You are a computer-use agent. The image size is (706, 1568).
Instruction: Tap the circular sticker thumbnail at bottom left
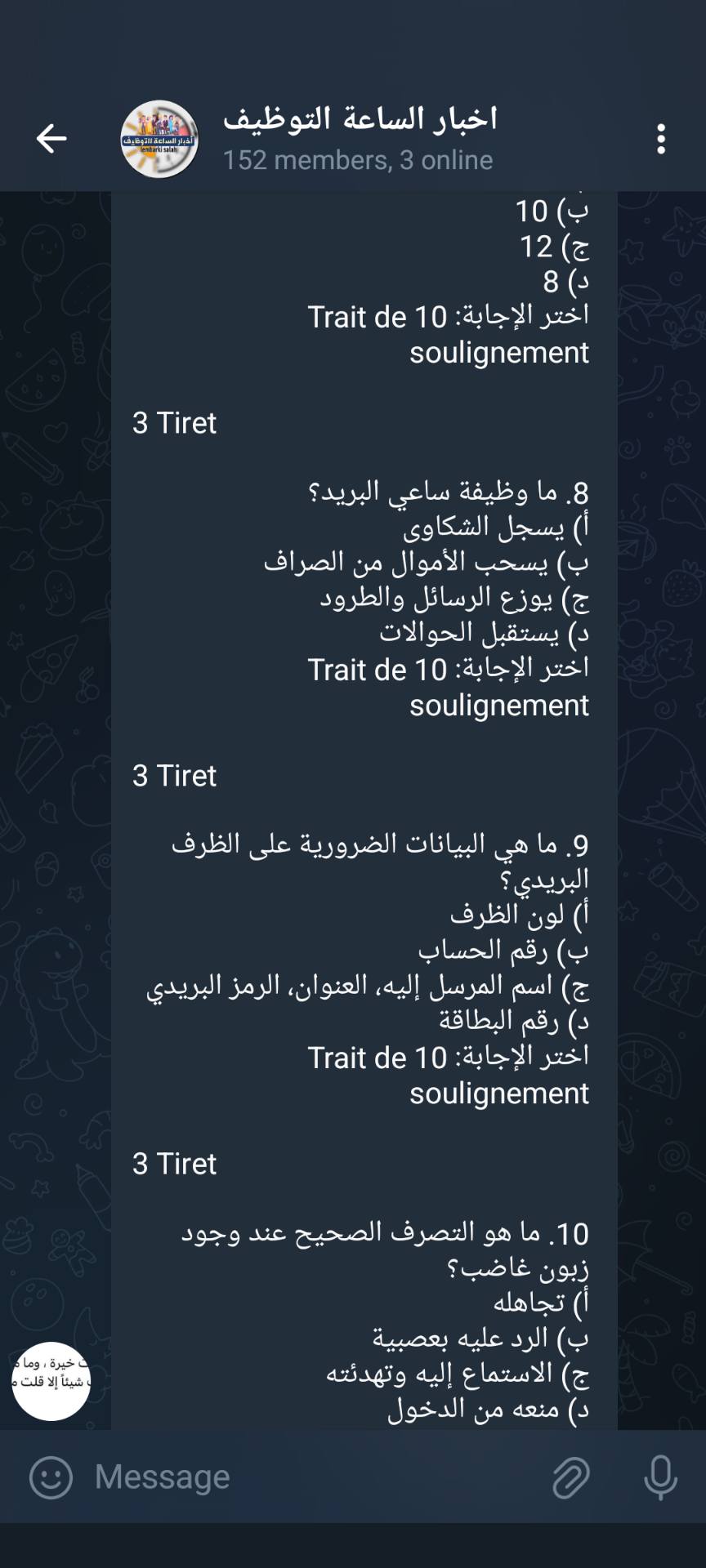(51, 1383)
